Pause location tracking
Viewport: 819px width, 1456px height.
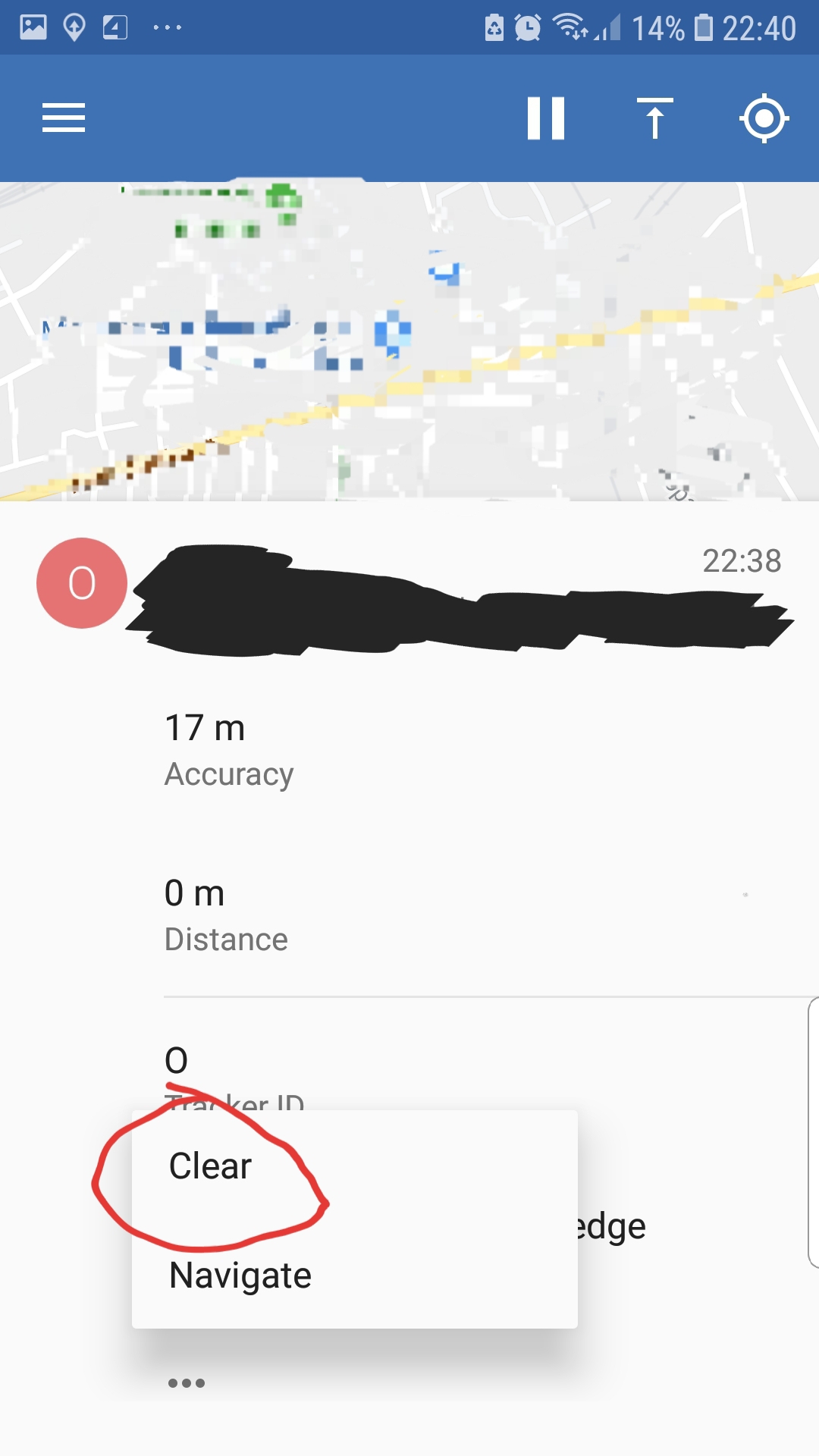click(x=546, y=118)
